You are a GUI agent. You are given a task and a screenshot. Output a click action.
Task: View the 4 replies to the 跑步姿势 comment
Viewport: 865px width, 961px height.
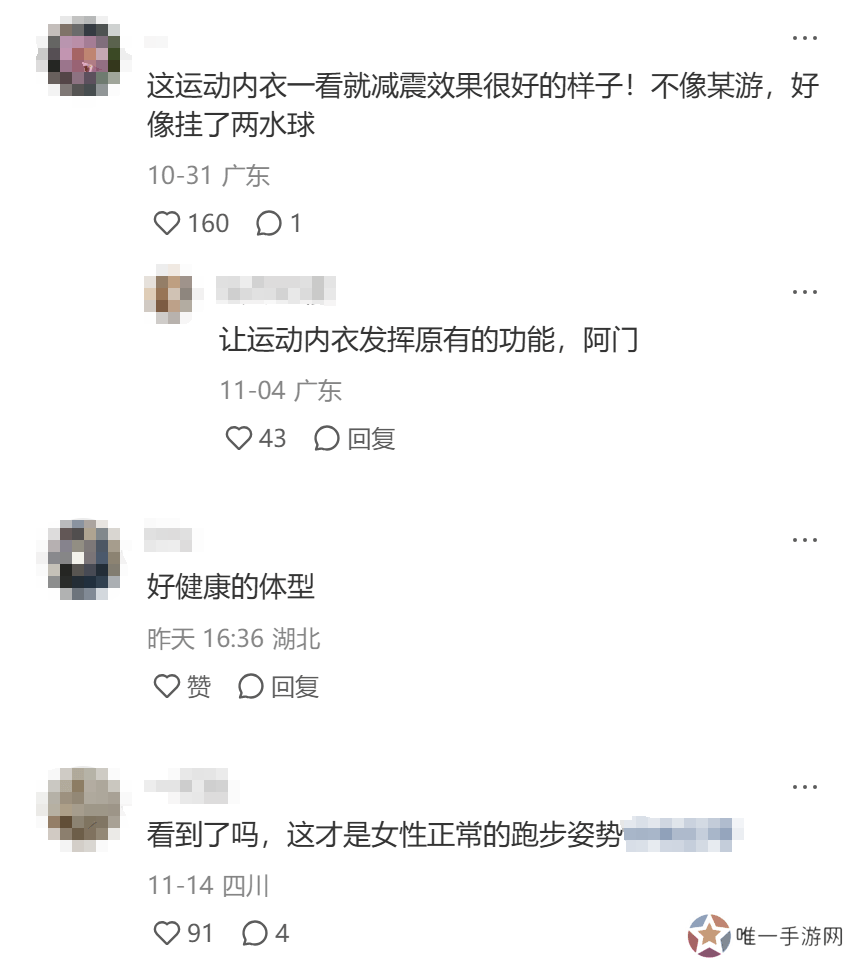pos(266,933)
